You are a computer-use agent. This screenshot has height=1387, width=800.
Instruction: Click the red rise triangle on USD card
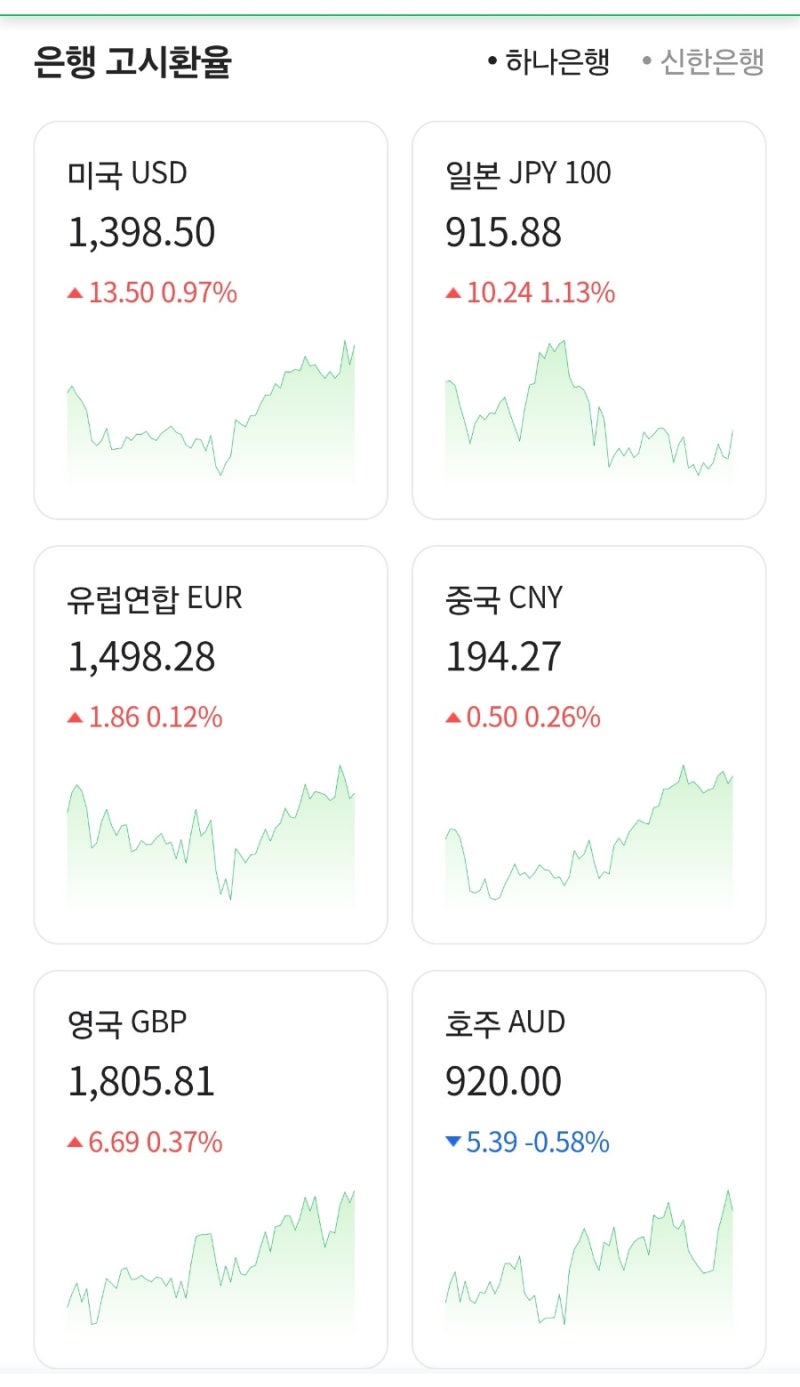pos(75,291)
